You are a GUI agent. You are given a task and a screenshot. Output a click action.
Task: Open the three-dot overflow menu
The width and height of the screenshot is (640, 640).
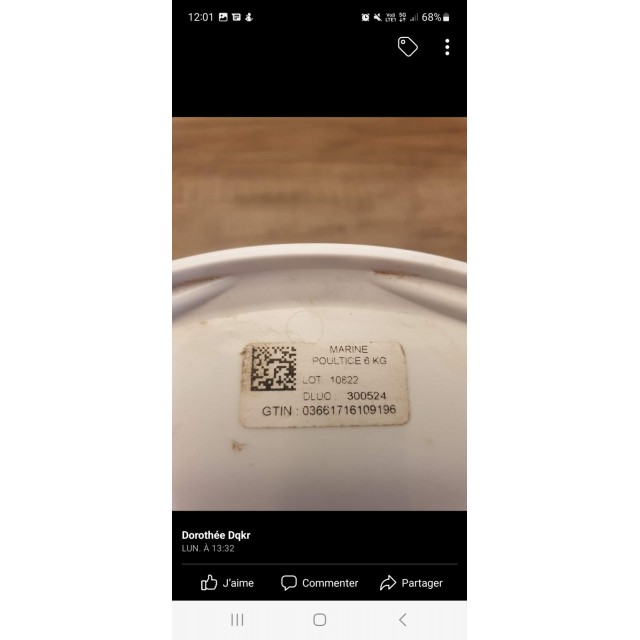pyautogui.click(x=447, y=47)
